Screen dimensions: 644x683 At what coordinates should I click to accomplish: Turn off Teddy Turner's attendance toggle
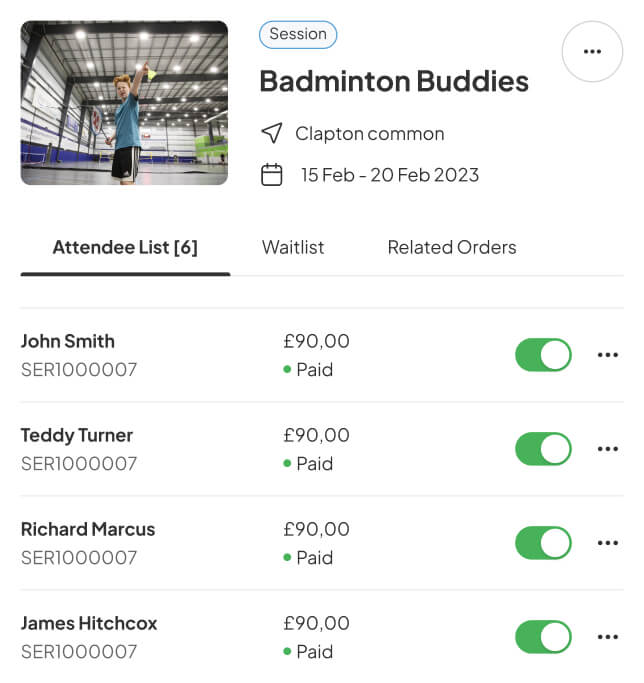point(543,449)
